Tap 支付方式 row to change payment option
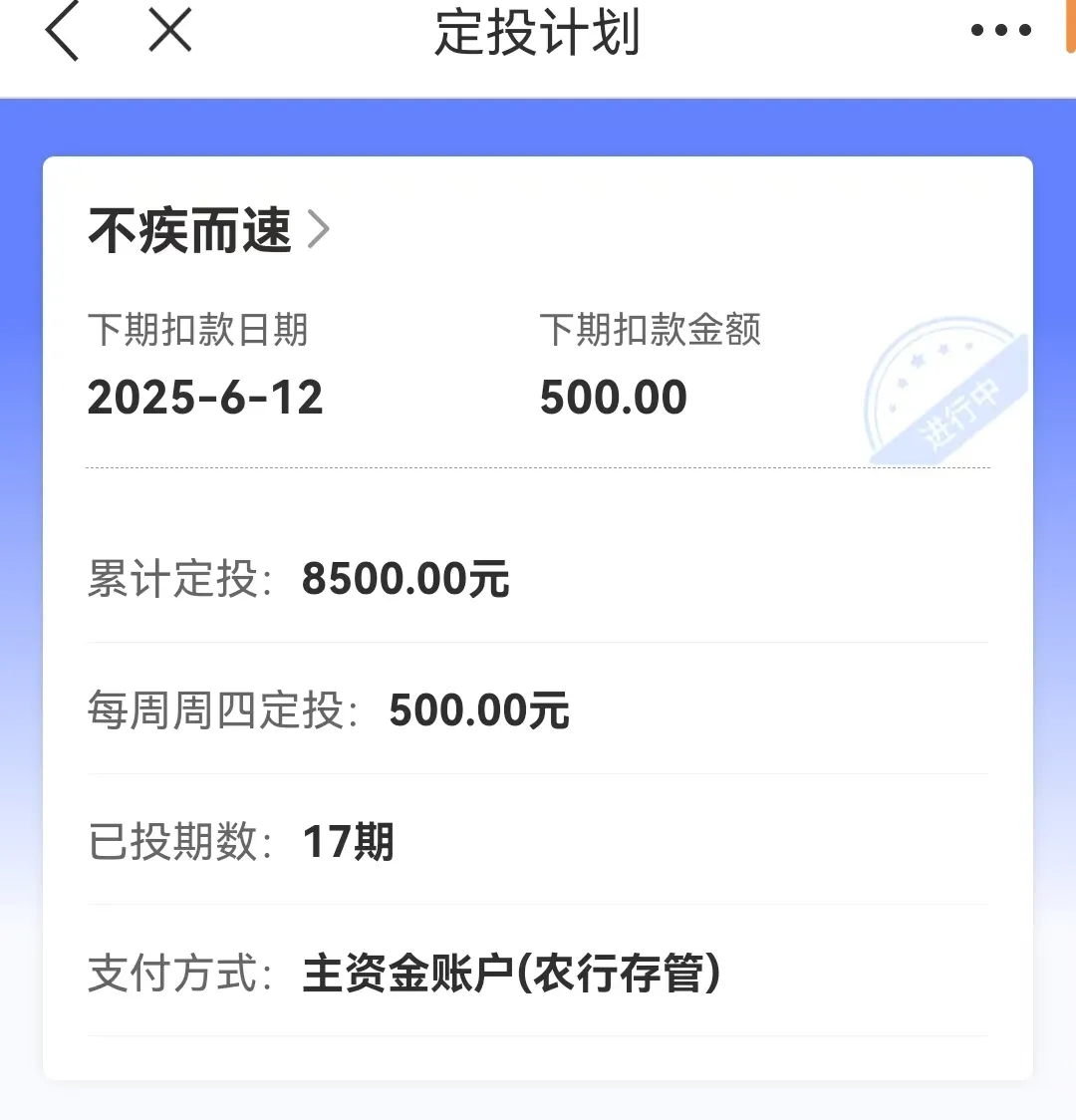This screenshot has height=1120, width=1076. pos(538,972)
